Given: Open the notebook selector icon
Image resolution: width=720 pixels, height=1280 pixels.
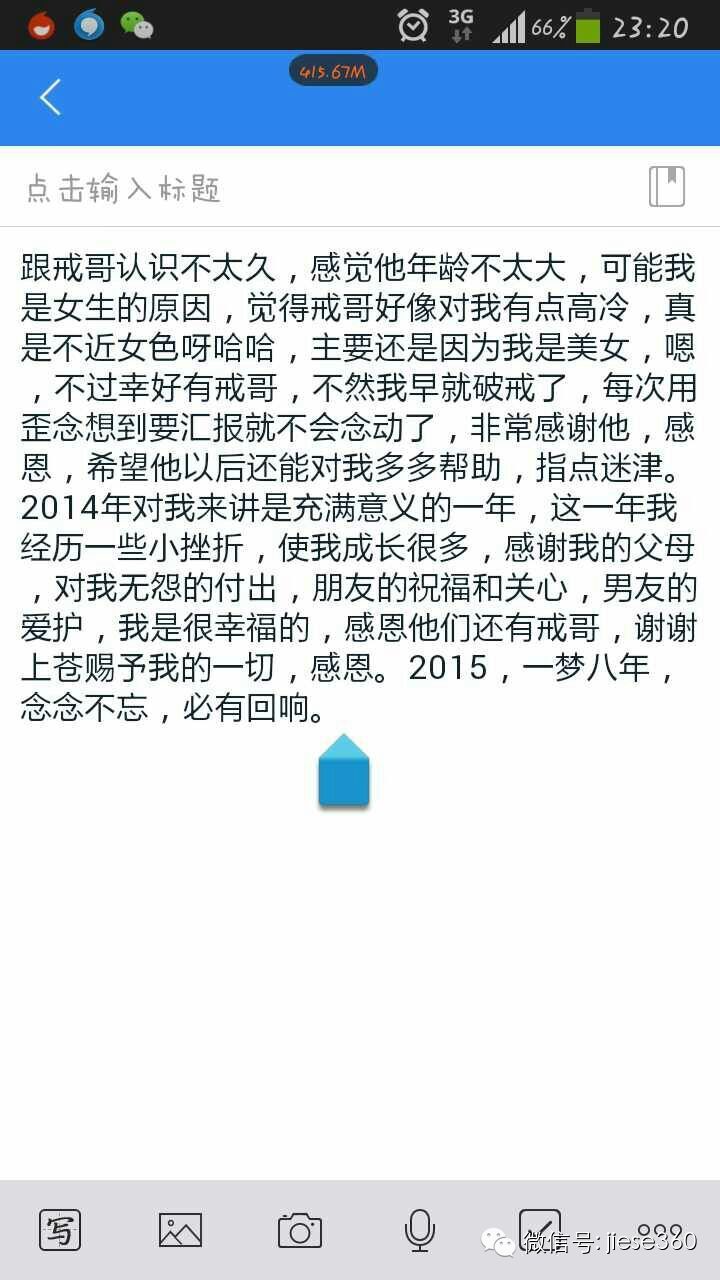Looking at the screenshot, I should (x=667, y=187).
